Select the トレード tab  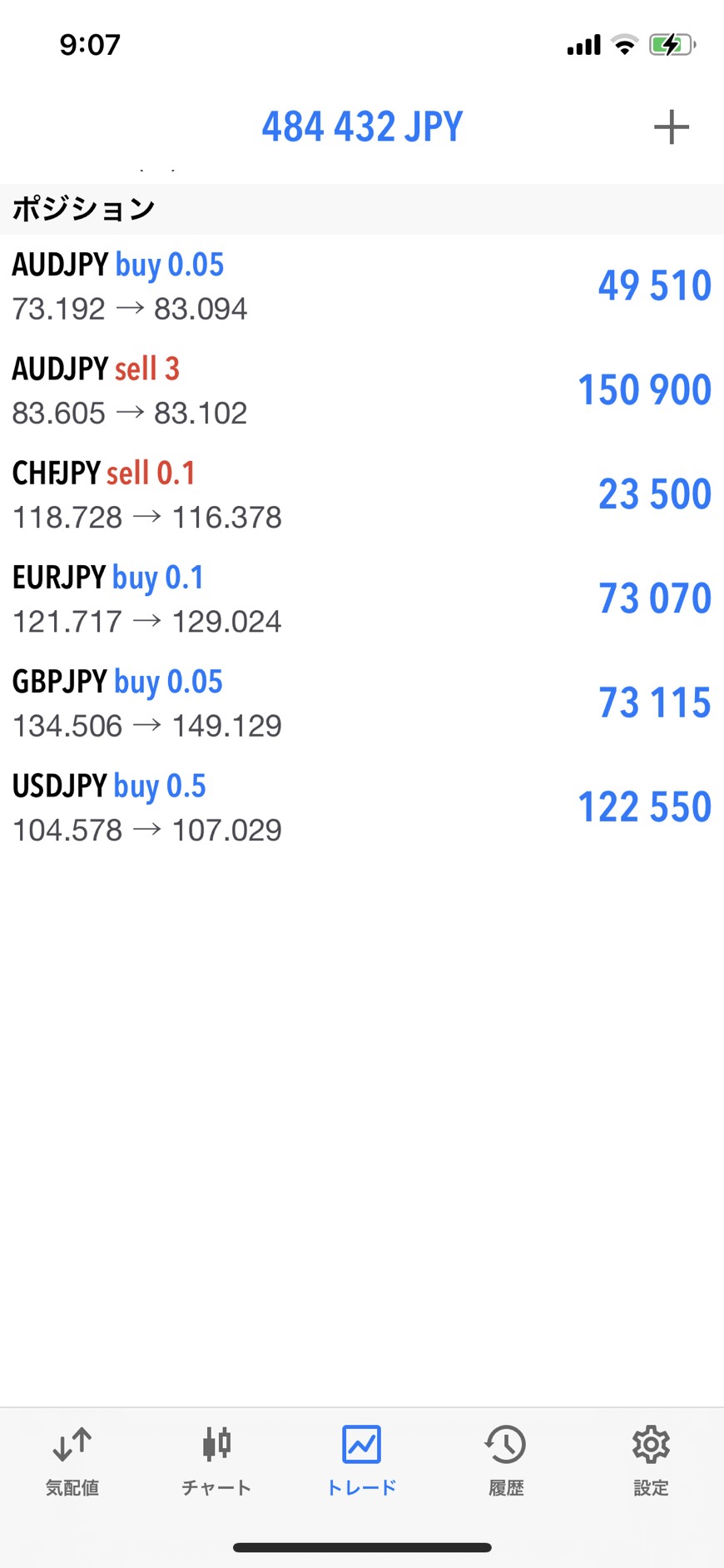pyautogui.click(x=361, y=1461)
